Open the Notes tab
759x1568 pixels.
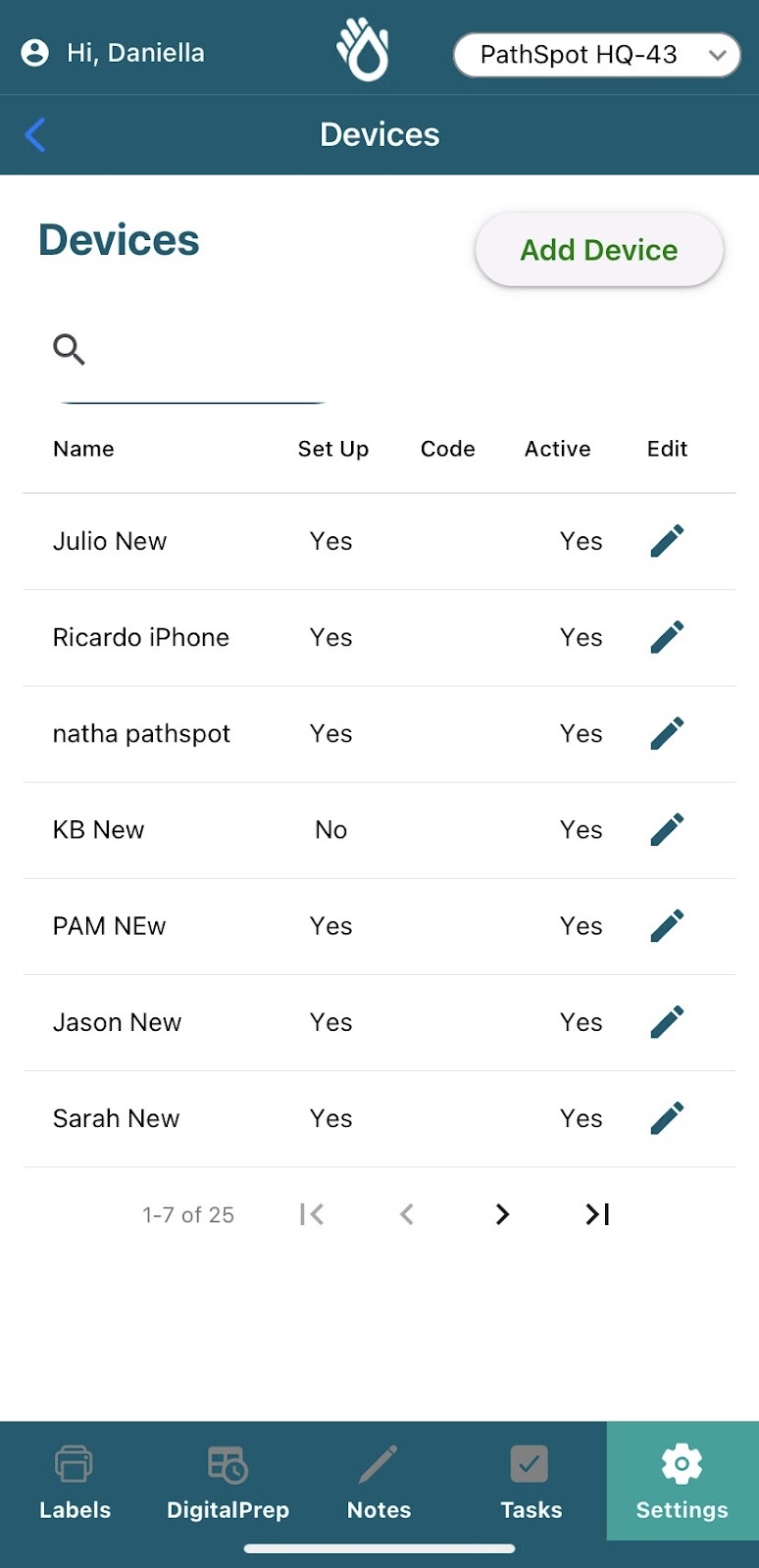pos(379,1481)
